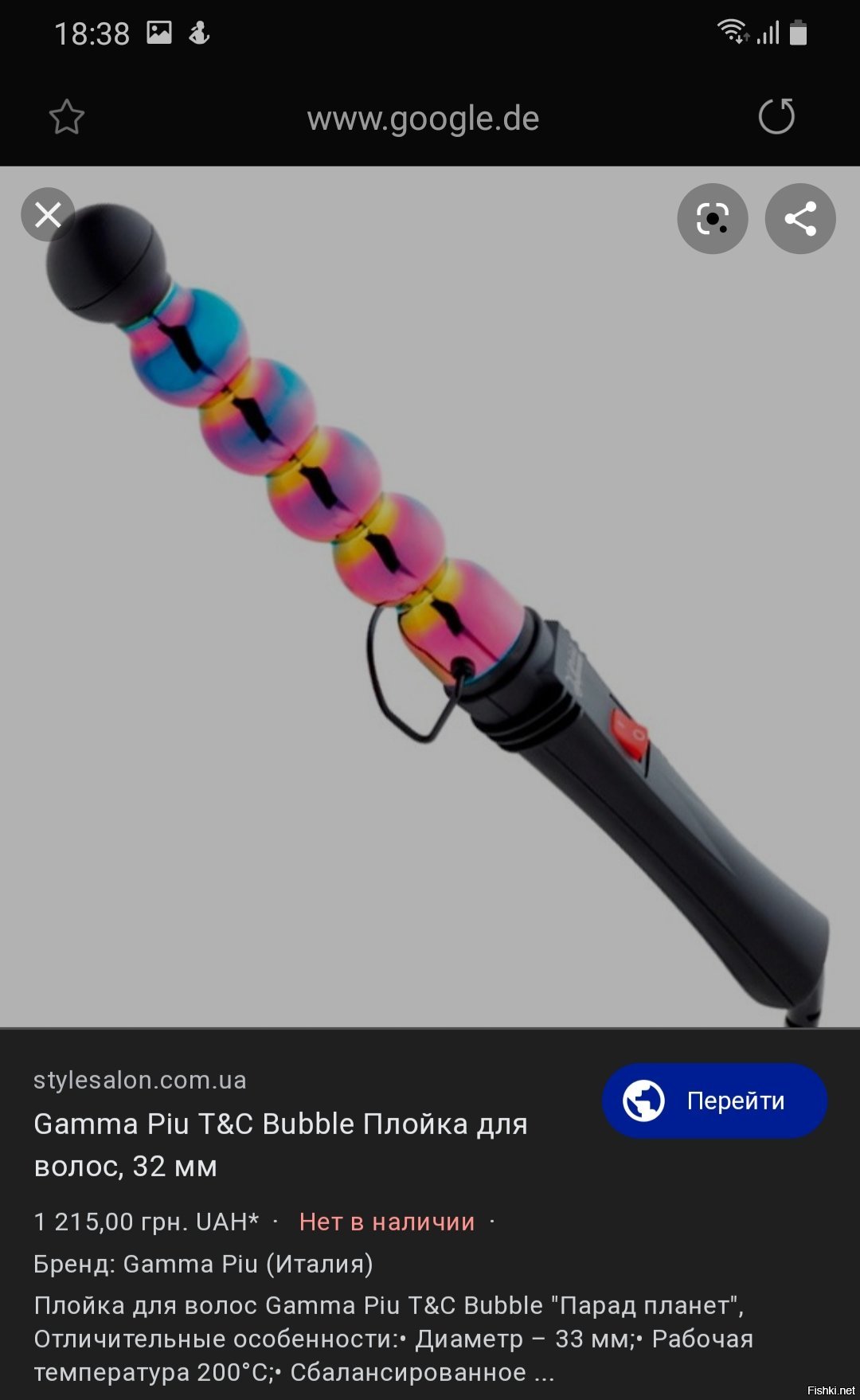
Task: Tap the www.google.de address bar
Action: (x=423, y=119)
